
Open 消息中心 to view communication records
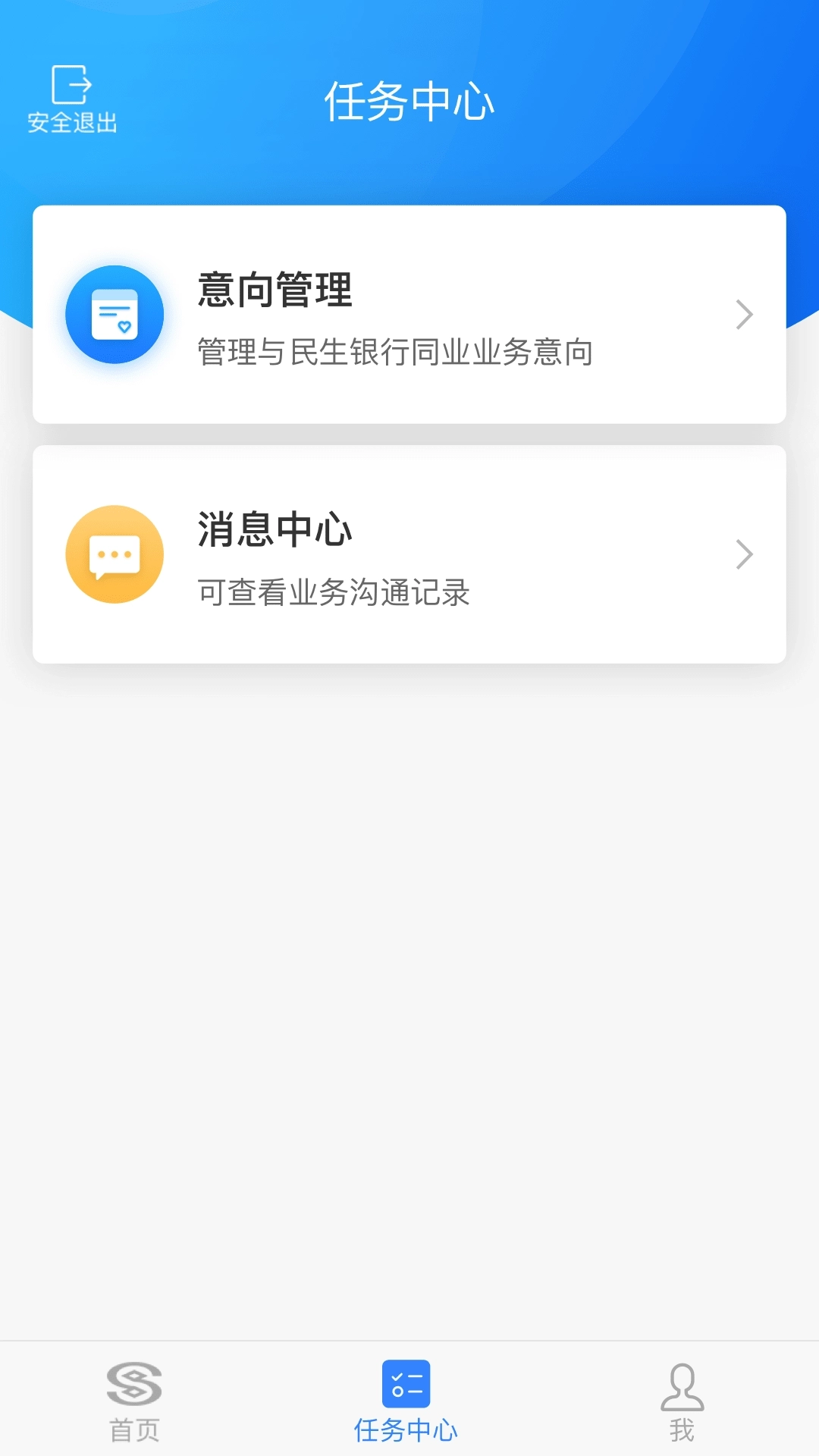coord(409,554)
